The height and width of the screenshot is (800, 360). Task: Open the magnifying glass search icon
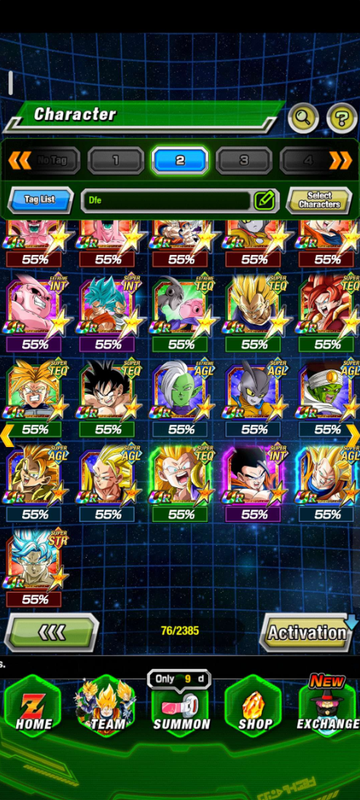point(303,118)
